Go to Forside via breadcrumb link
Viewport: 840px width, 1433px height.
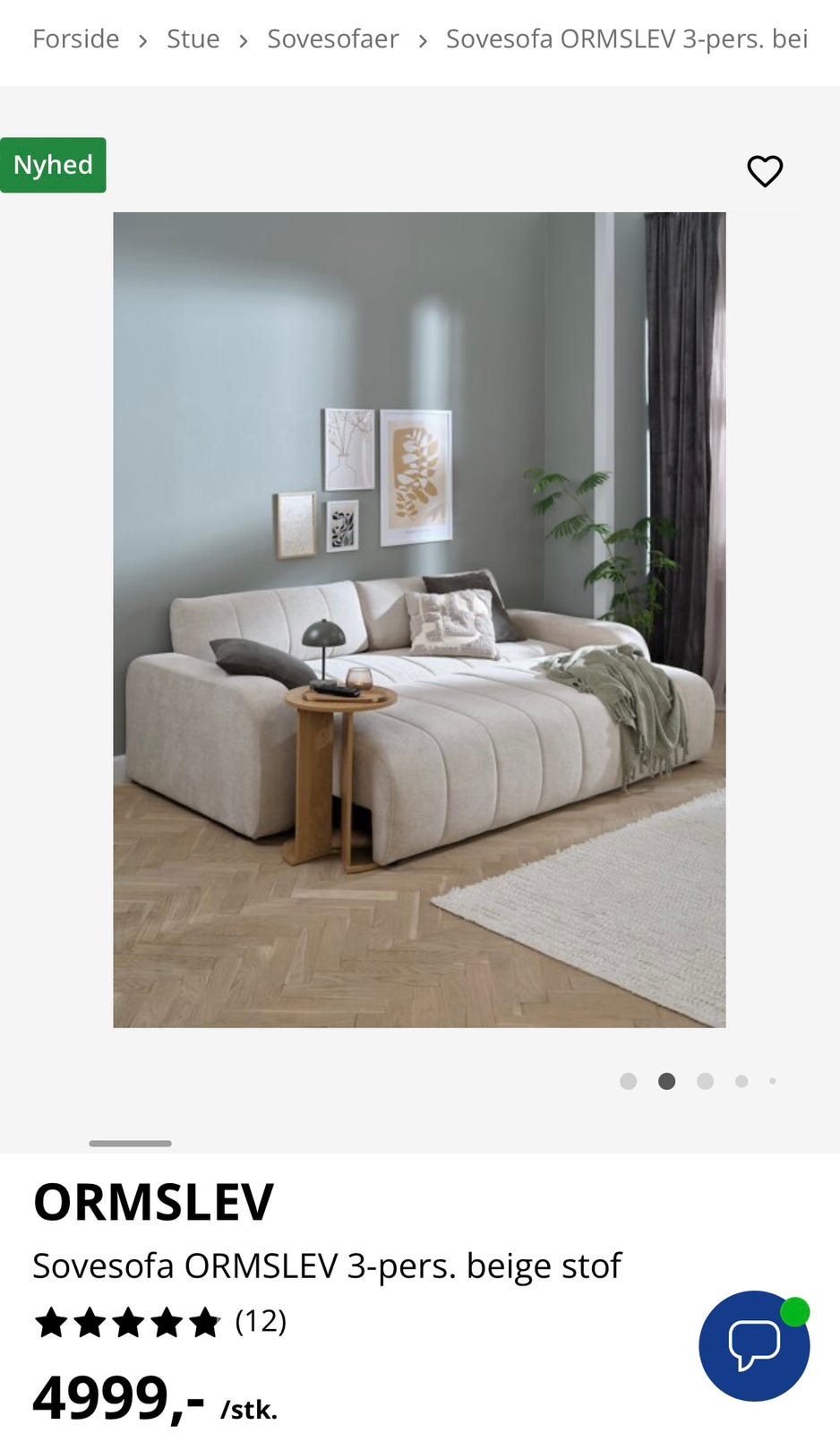(75, 39)
